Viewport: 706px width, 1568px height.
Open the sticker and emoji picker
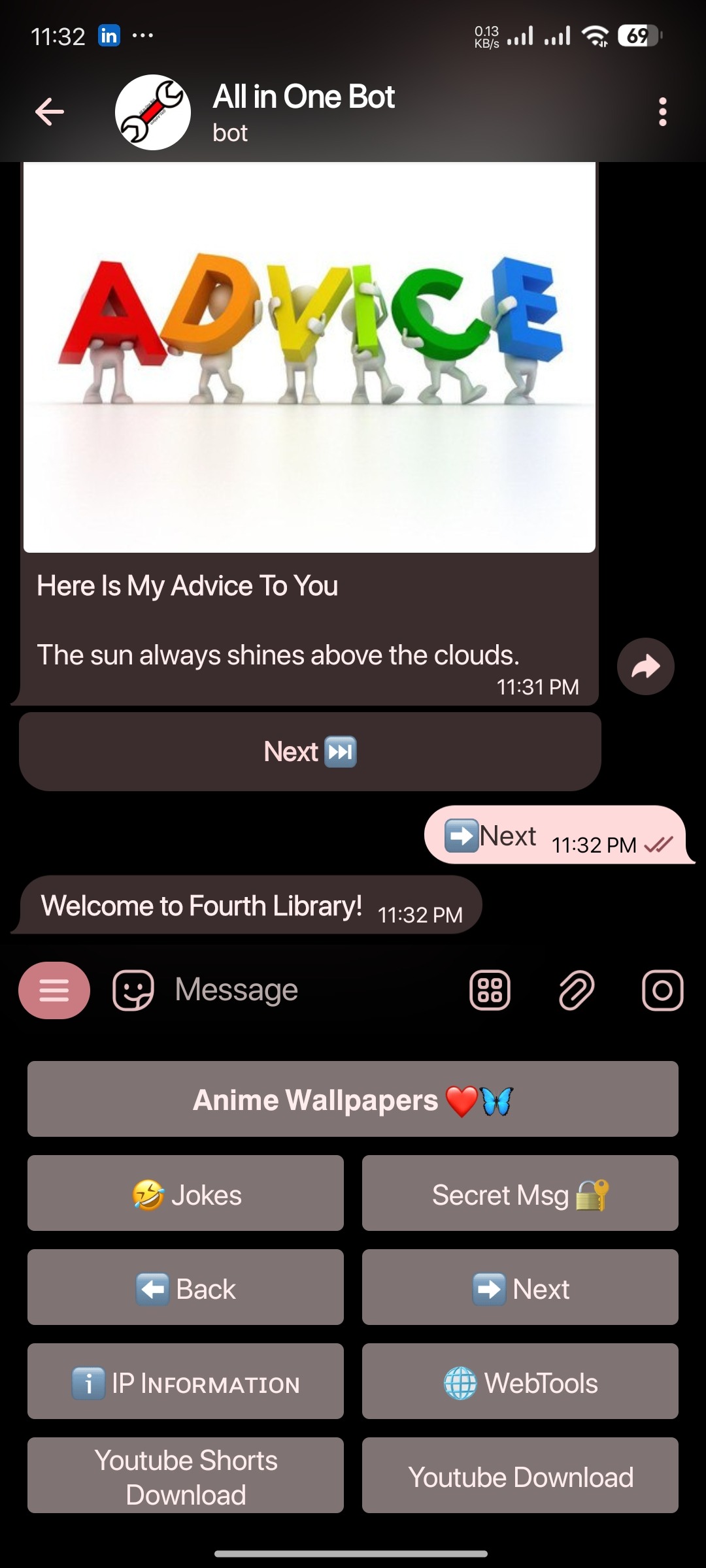133,990
